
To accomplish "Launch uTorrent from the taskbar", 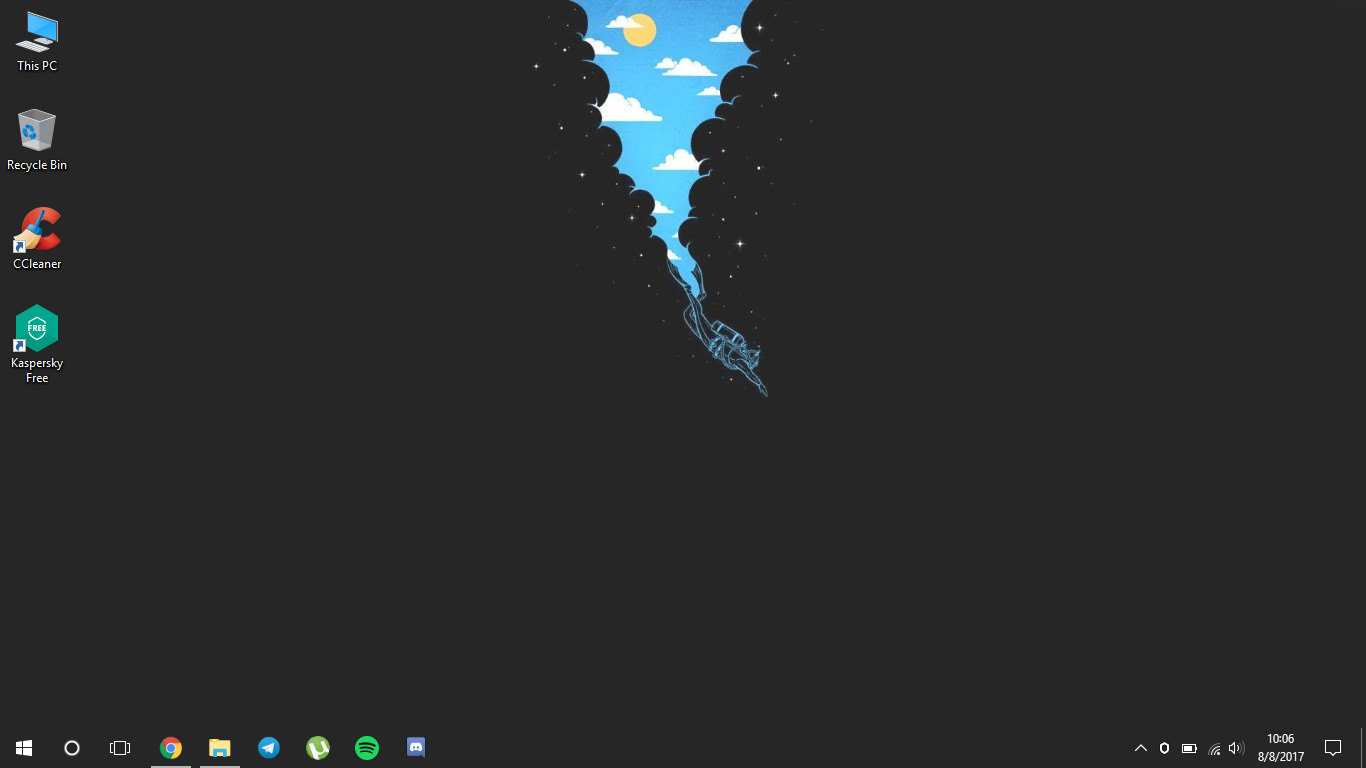I will pos(318,748).
